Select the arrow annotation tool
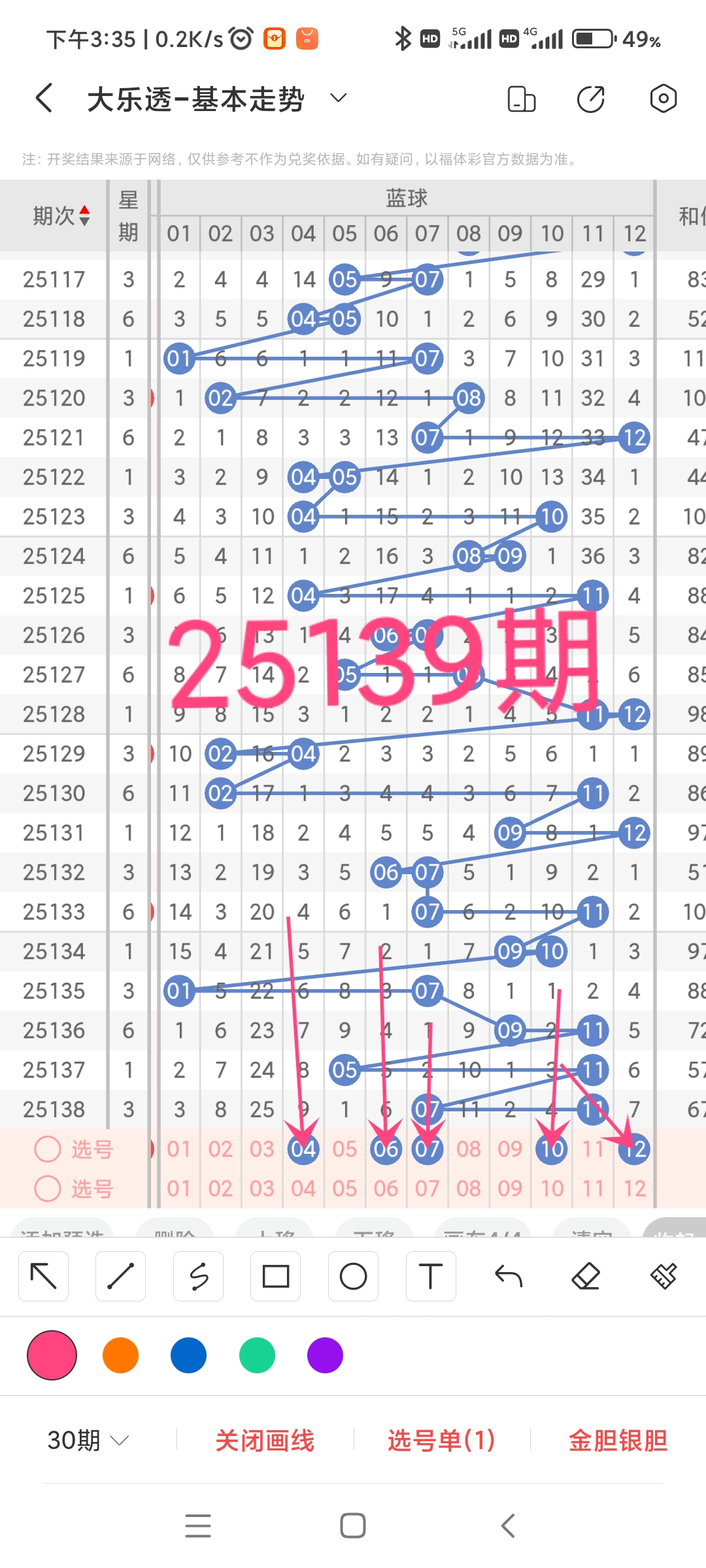 tap(43, 1275)
